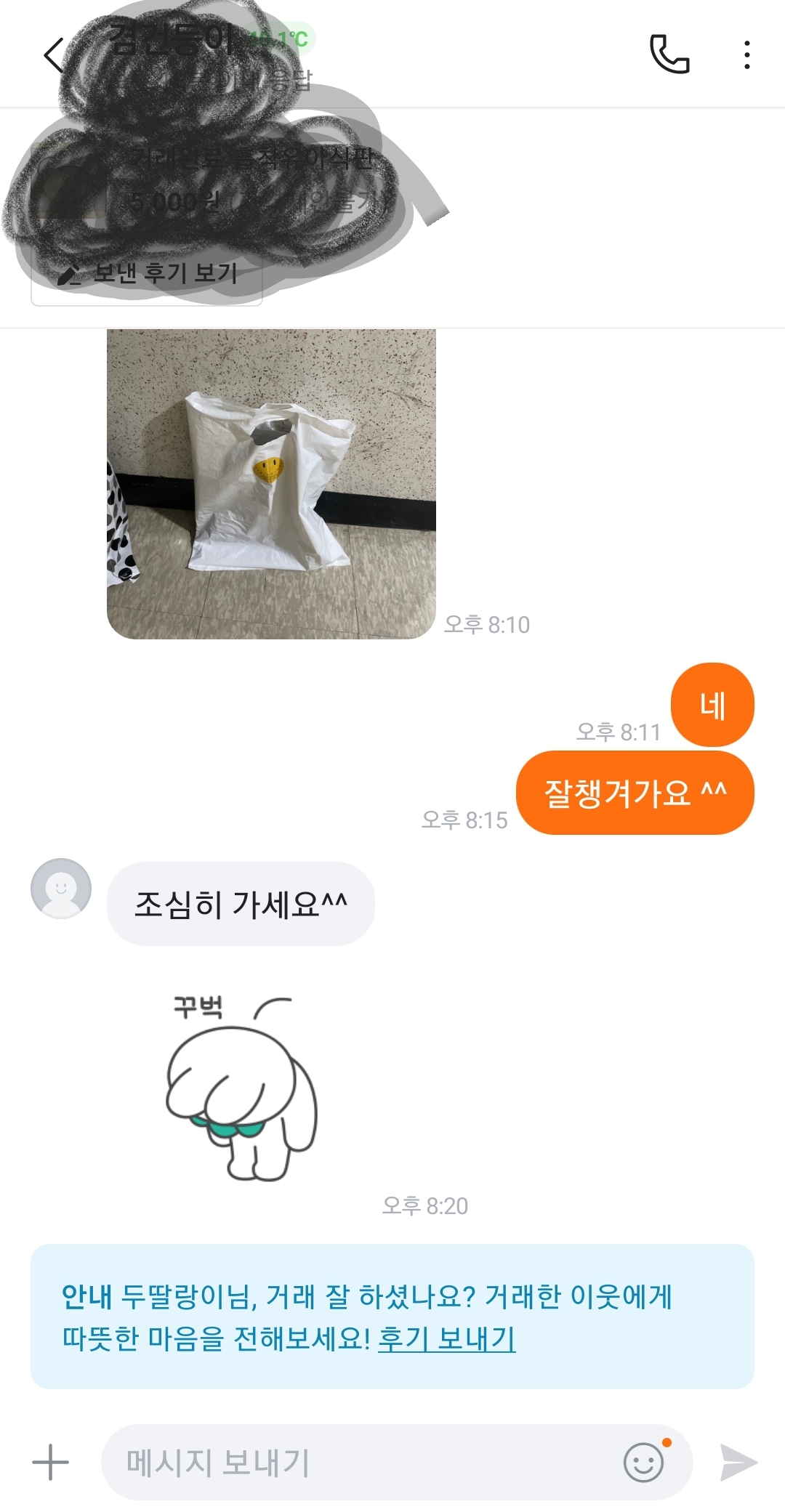Send the message with the arrow icon

tap(738, 1462)
